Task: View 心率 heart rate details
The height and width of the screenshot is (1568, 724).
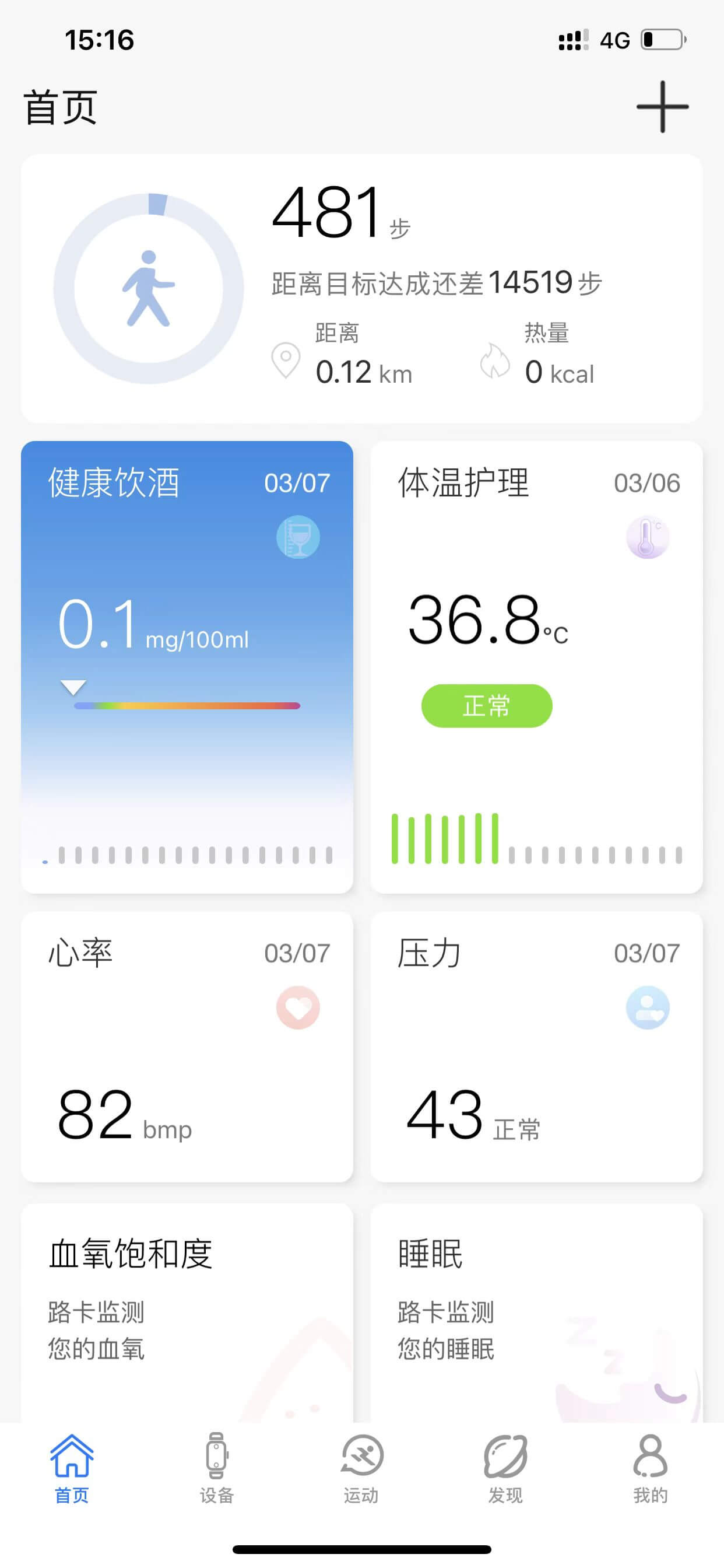Action: 187,1046
